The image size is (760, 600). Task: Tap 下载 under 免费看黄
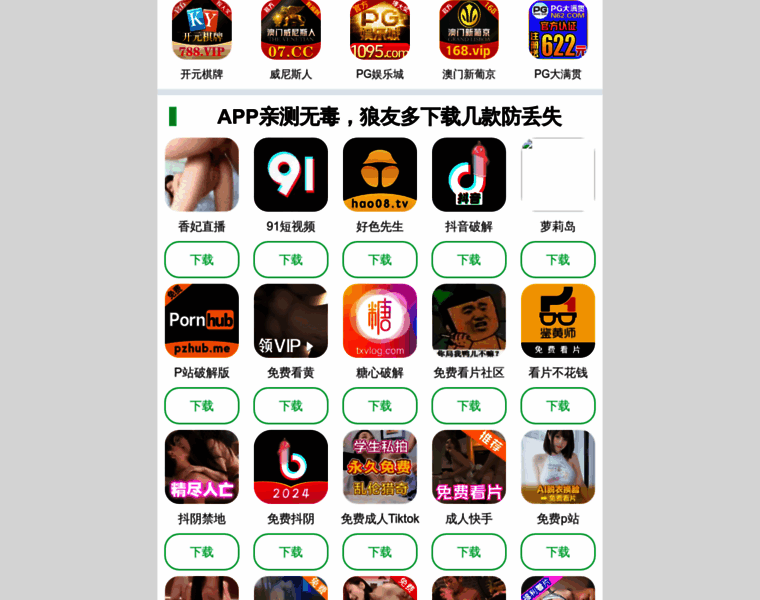click(x=291, y=406)
